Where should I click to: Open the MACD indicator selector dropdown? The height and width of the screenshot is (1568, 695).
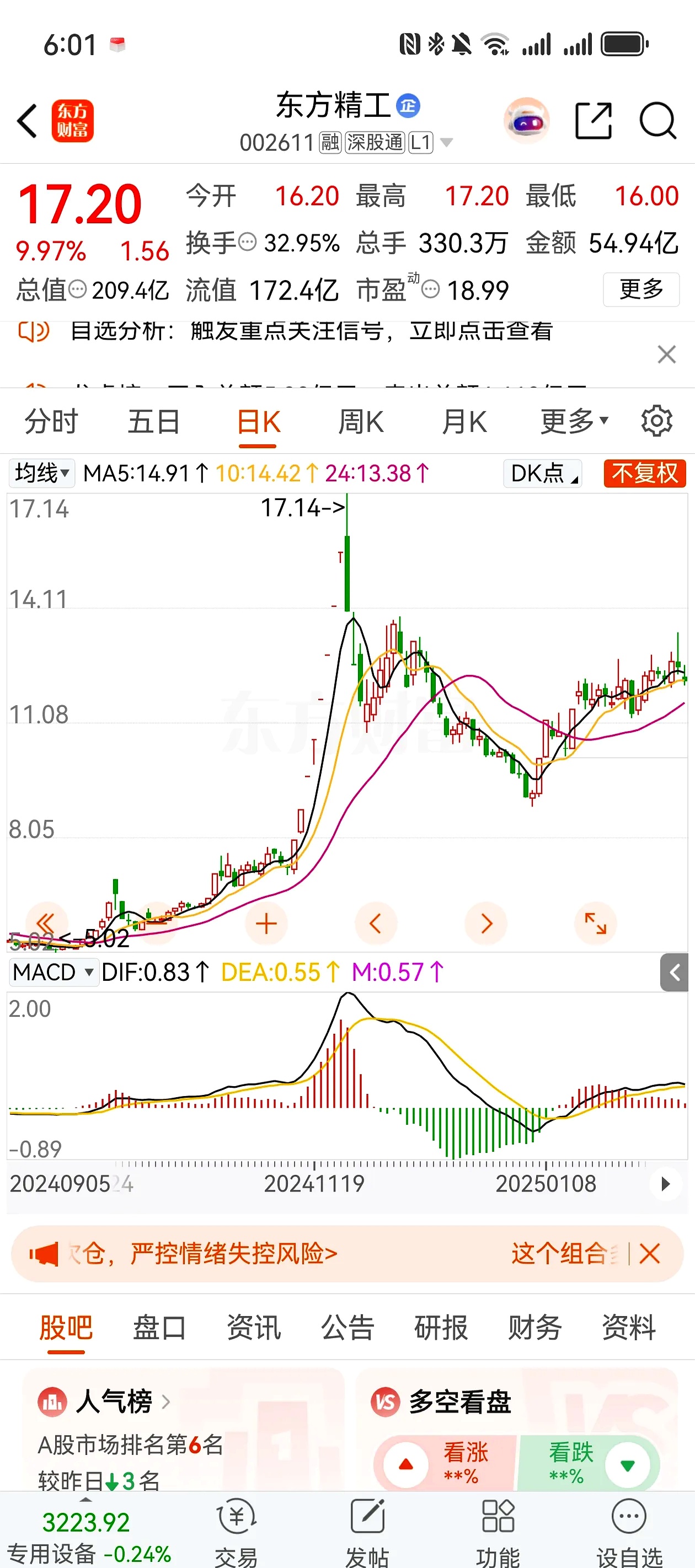54,972
